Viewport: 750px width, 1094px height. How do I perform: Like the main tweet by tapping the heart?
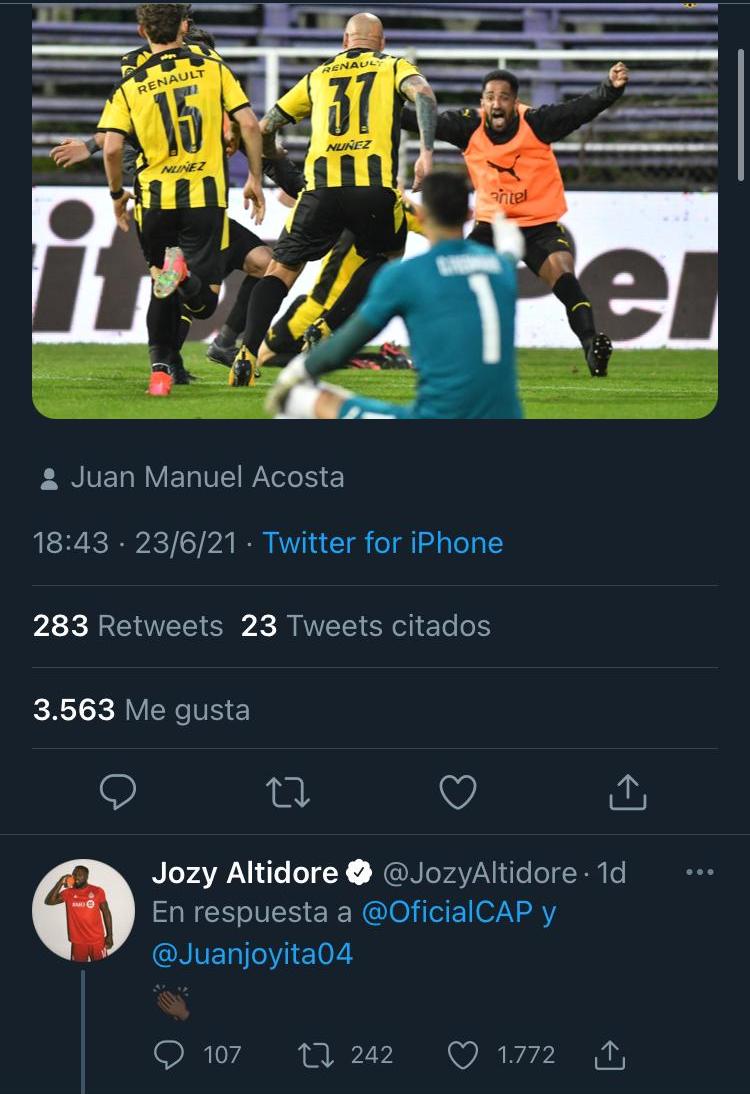(x=457, y=790)
